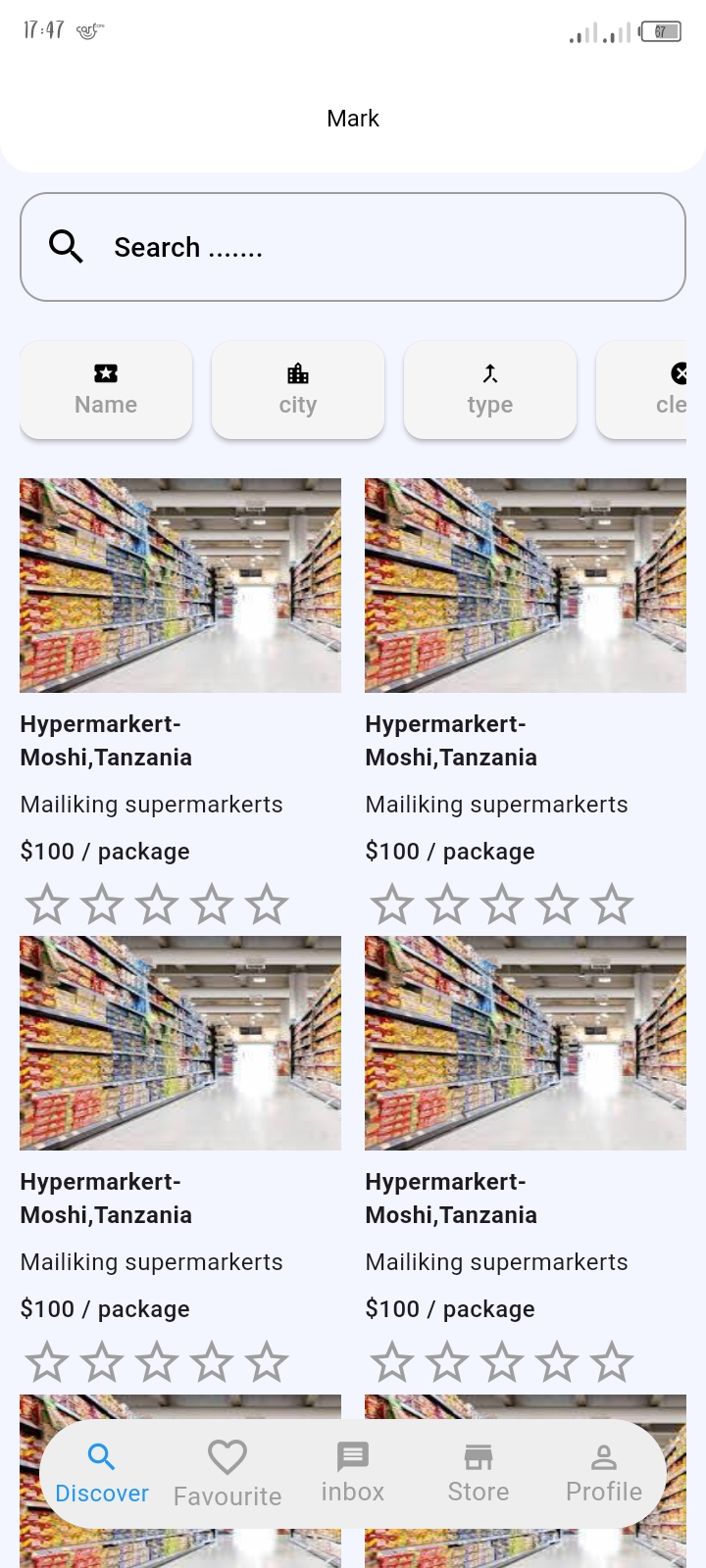Expand the city filter
Image resolution: width=706 pixels, height=1568 pixels.
[x=297, y=389]
